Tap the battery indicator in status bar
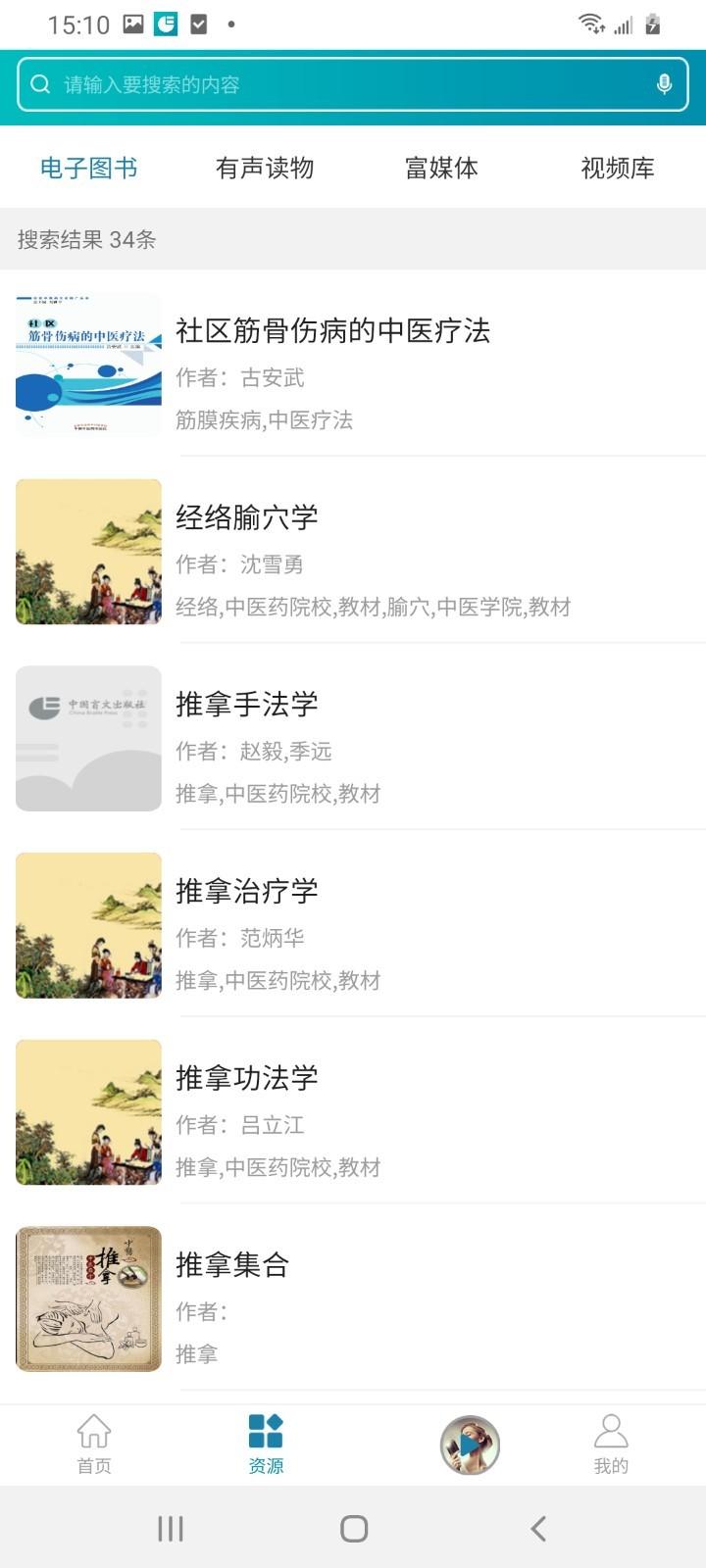706x1568 pixels. tap(653, 24)
